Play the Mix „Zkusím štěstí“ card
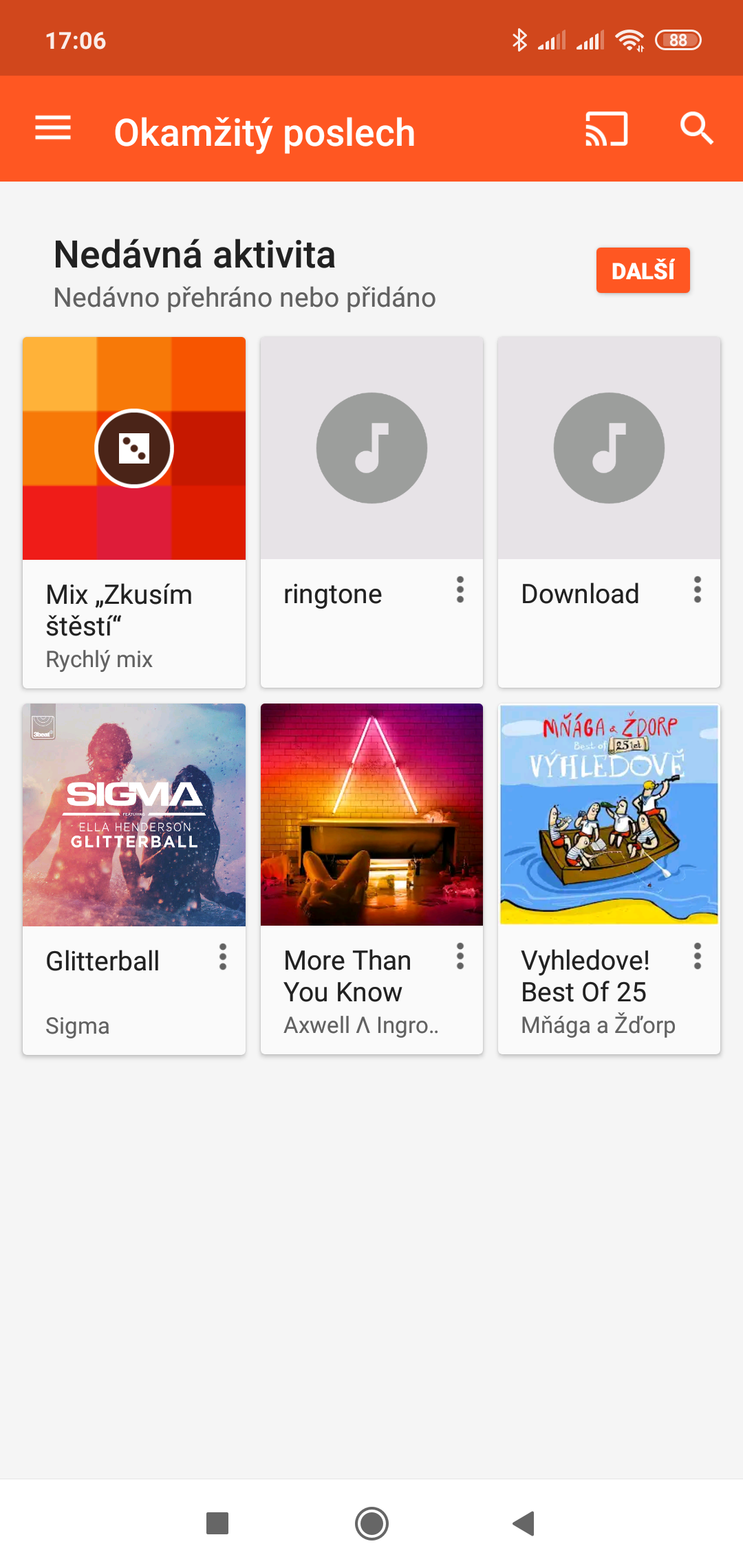This screenshot has height=1568, width=743. (134, 448)
